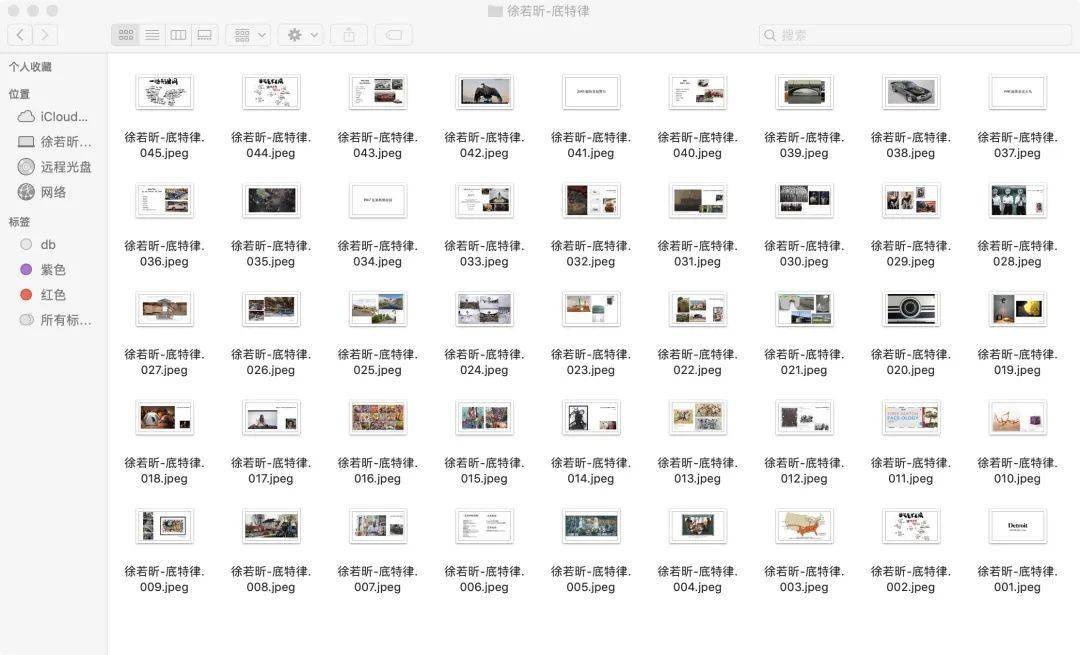Go back to the previous folder
Viewport: 1080px width, 655px height.
20,35
